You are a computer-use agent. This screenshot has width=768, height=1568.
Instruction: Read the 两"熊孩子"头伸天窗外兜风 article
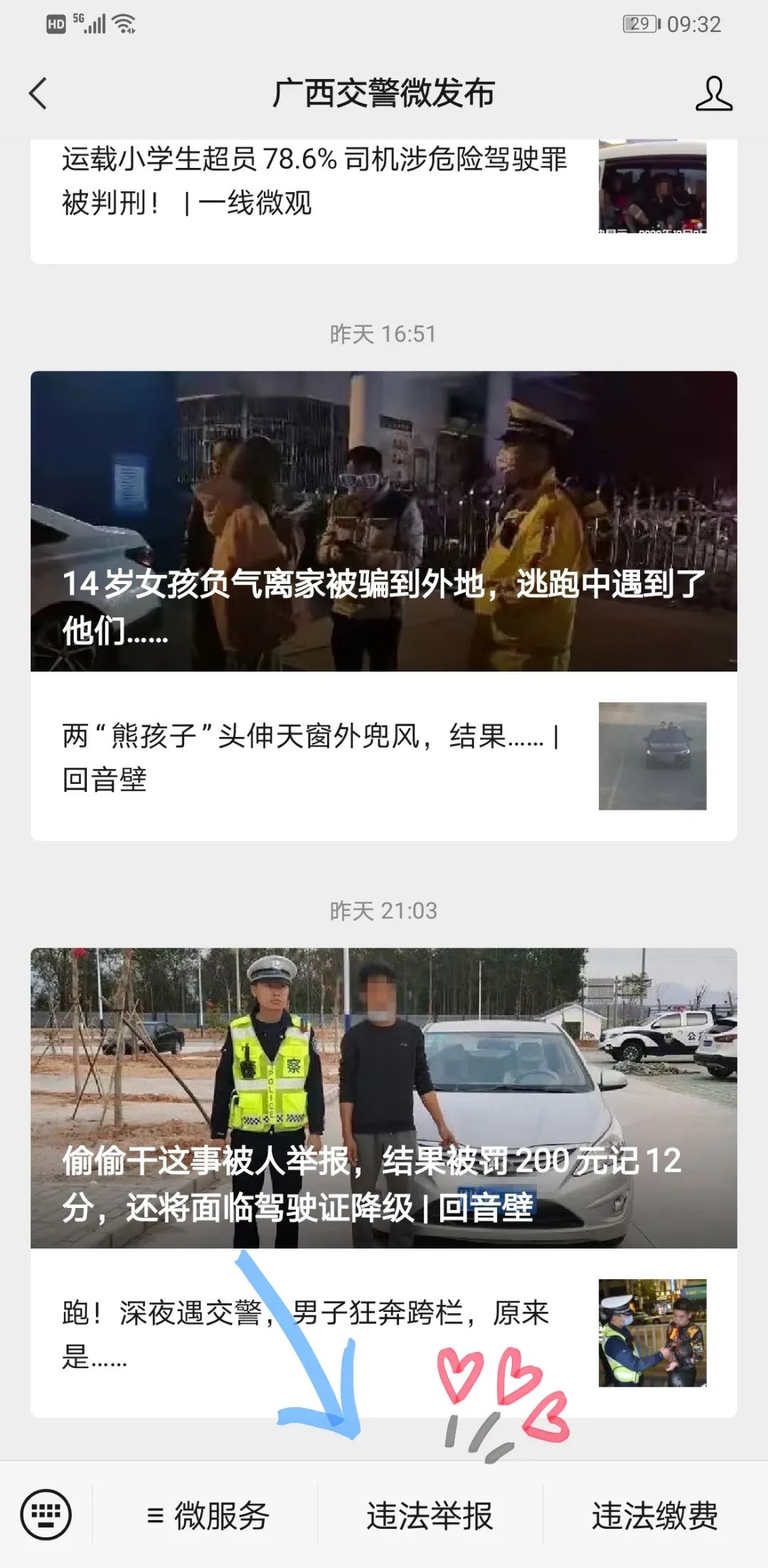click(384, 757)
